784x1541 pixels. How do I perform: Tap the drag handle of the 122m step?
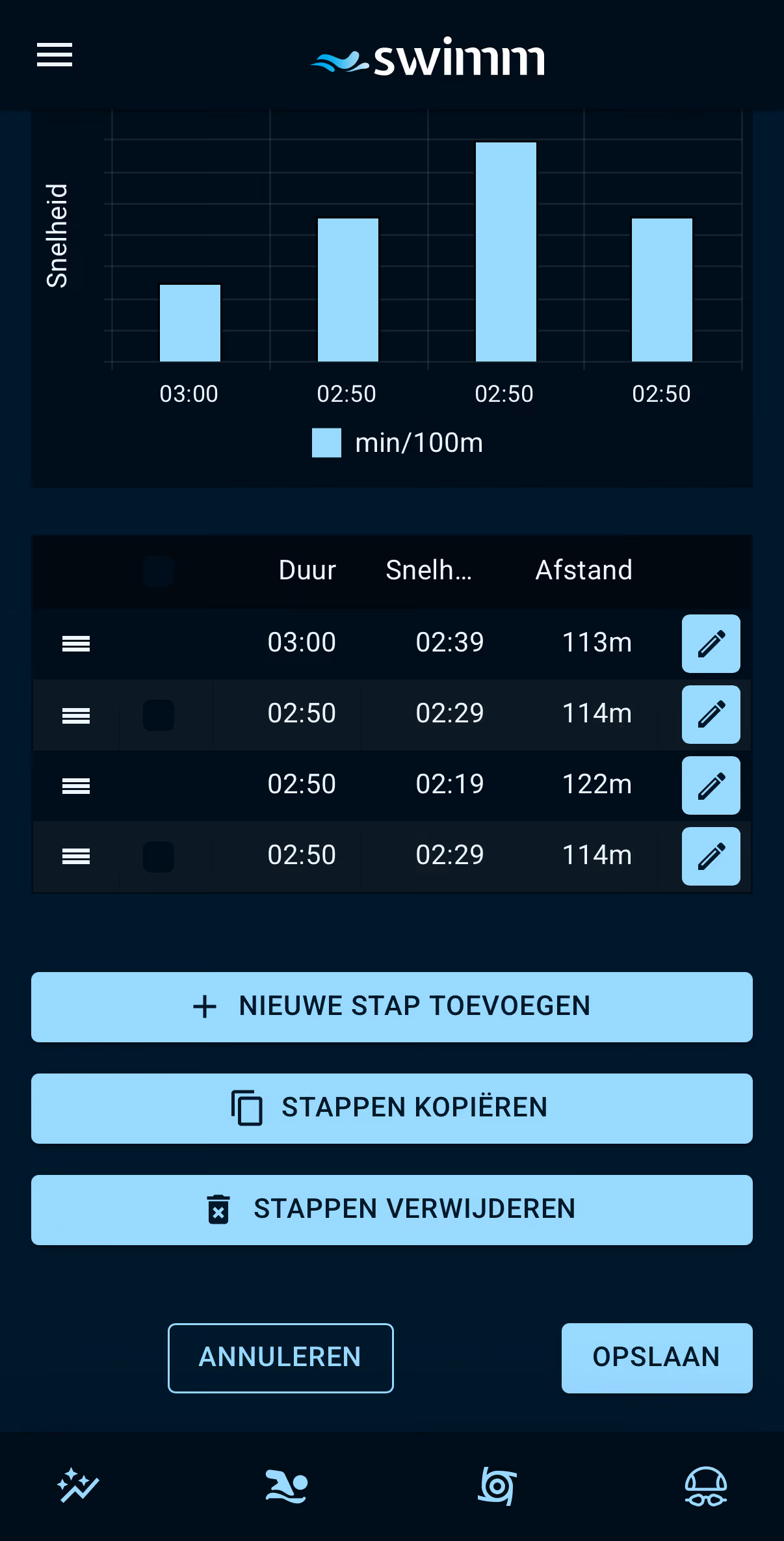coord(76,785)
